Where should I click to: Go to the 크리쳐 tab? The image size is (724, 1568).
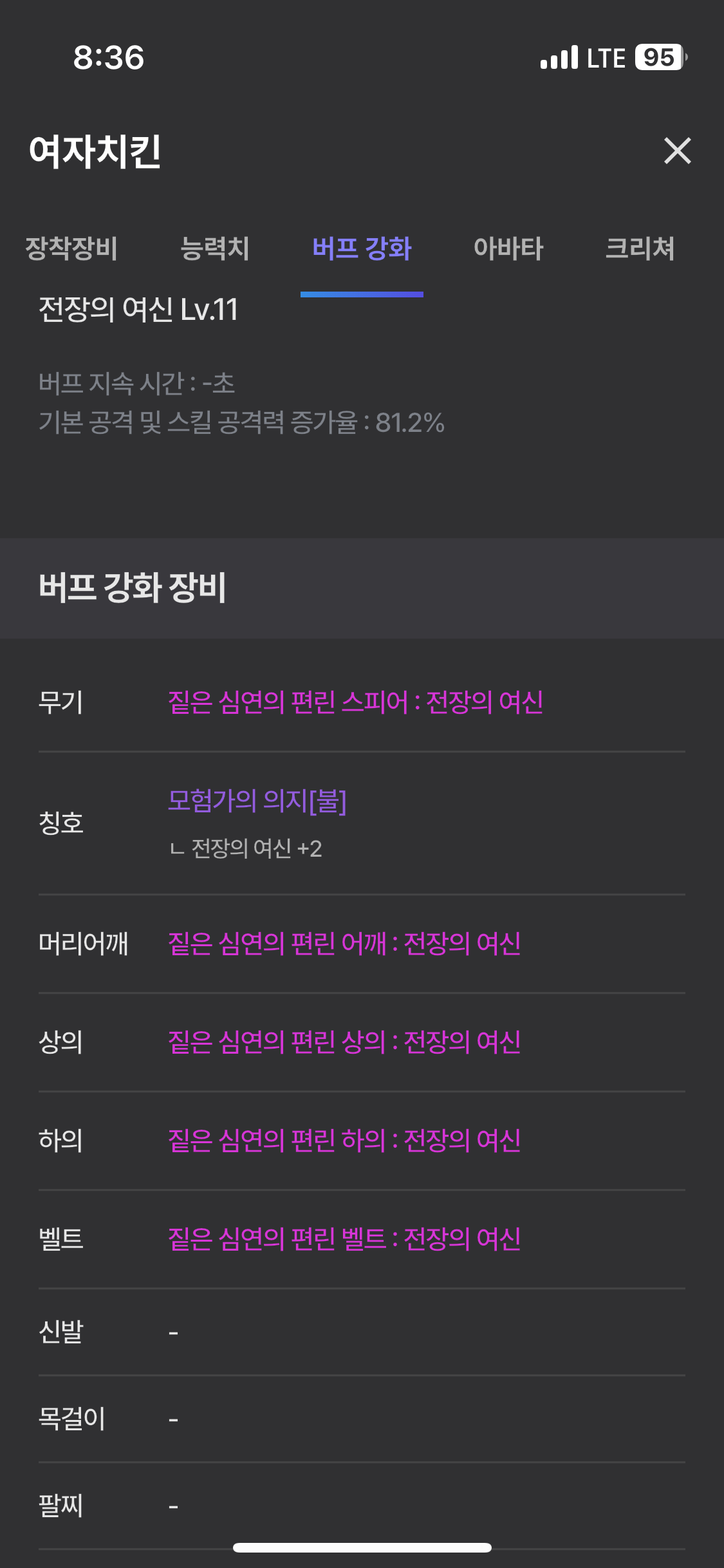tap(640, 248)
